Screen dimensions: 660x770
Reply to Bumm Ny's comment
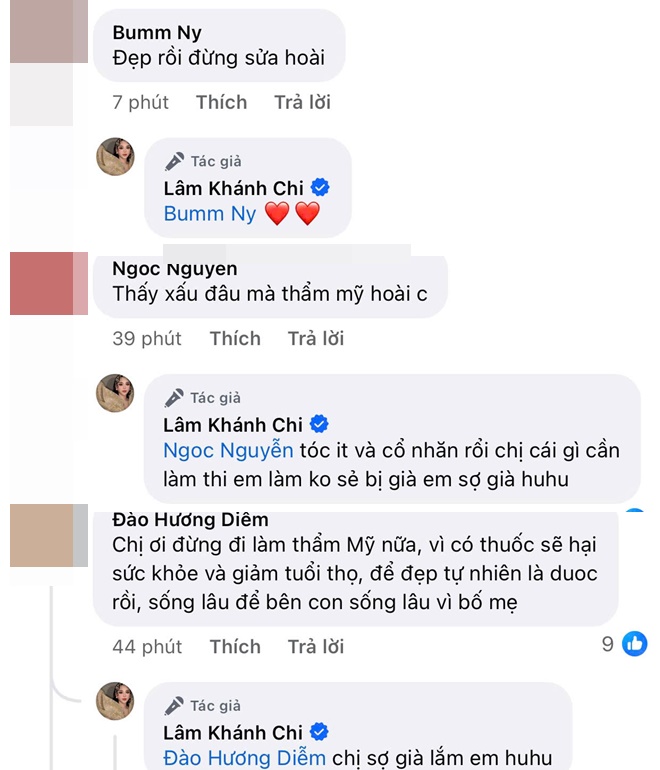pyautogui.click(x=302, y=102)
